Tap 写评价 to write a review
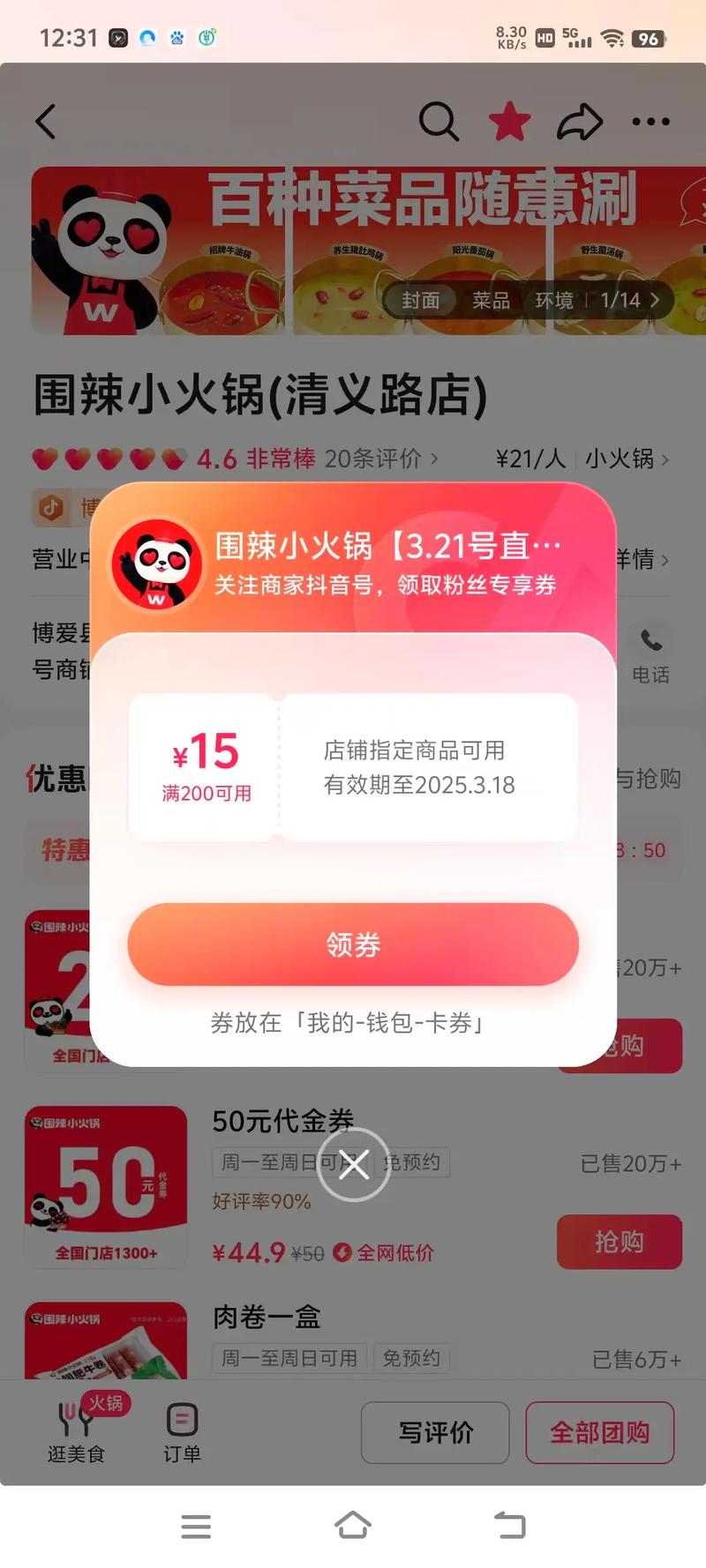 click(434, 1432)
